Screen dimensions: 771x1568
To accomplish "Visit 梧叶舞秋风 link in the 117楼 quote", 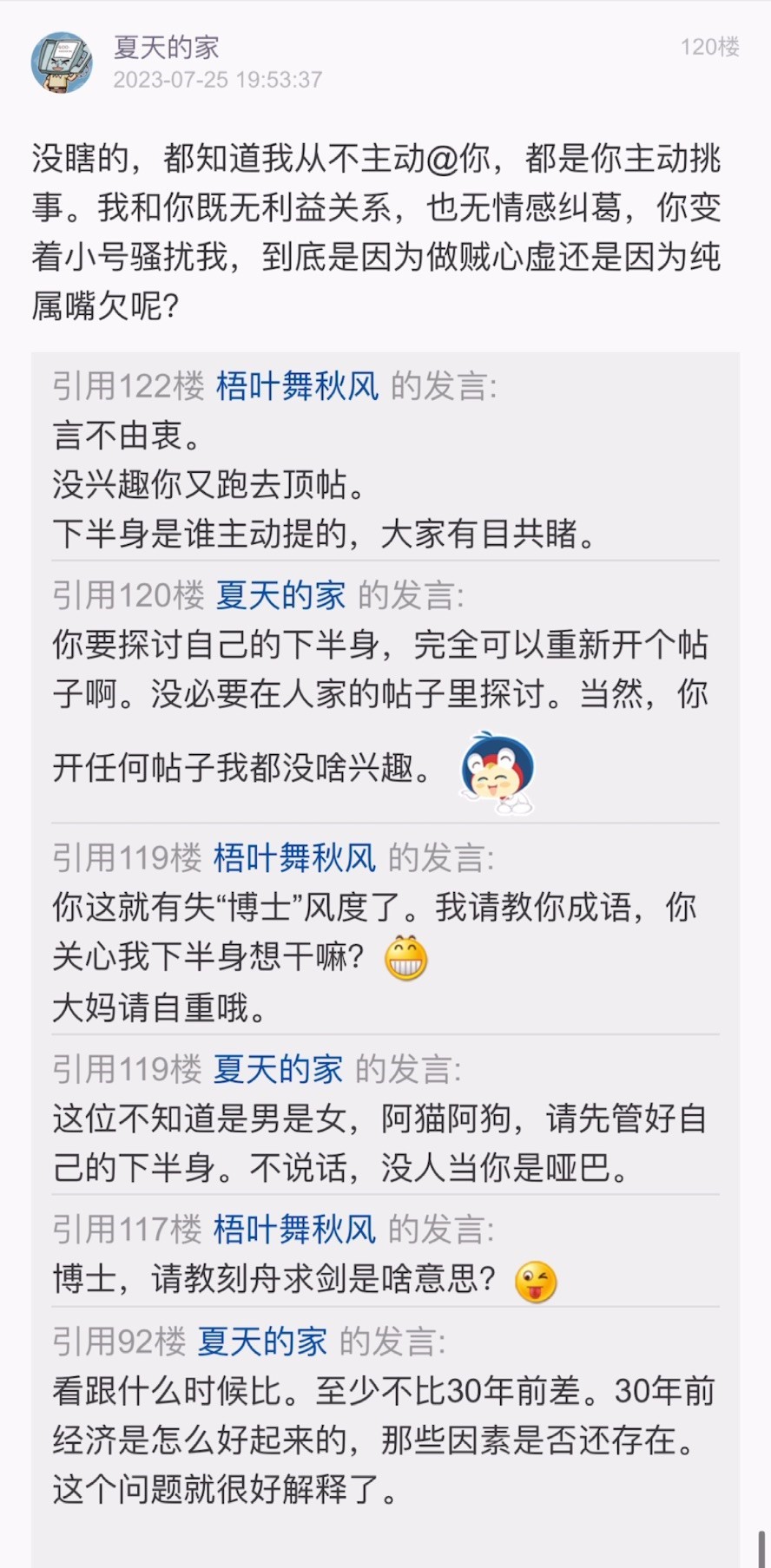I will 294,1230.
